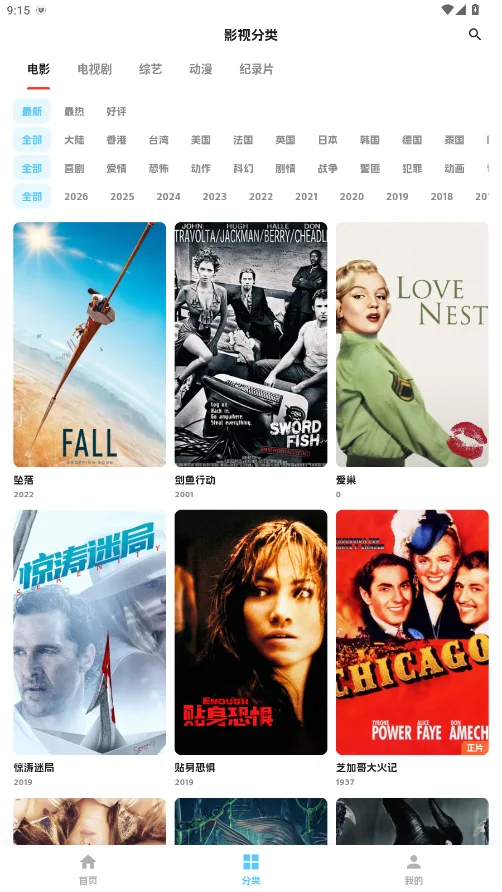Viewport: 502px width, 892px height.
Task: Filter genre by 喜剧
Action: (x=74, y=168)
